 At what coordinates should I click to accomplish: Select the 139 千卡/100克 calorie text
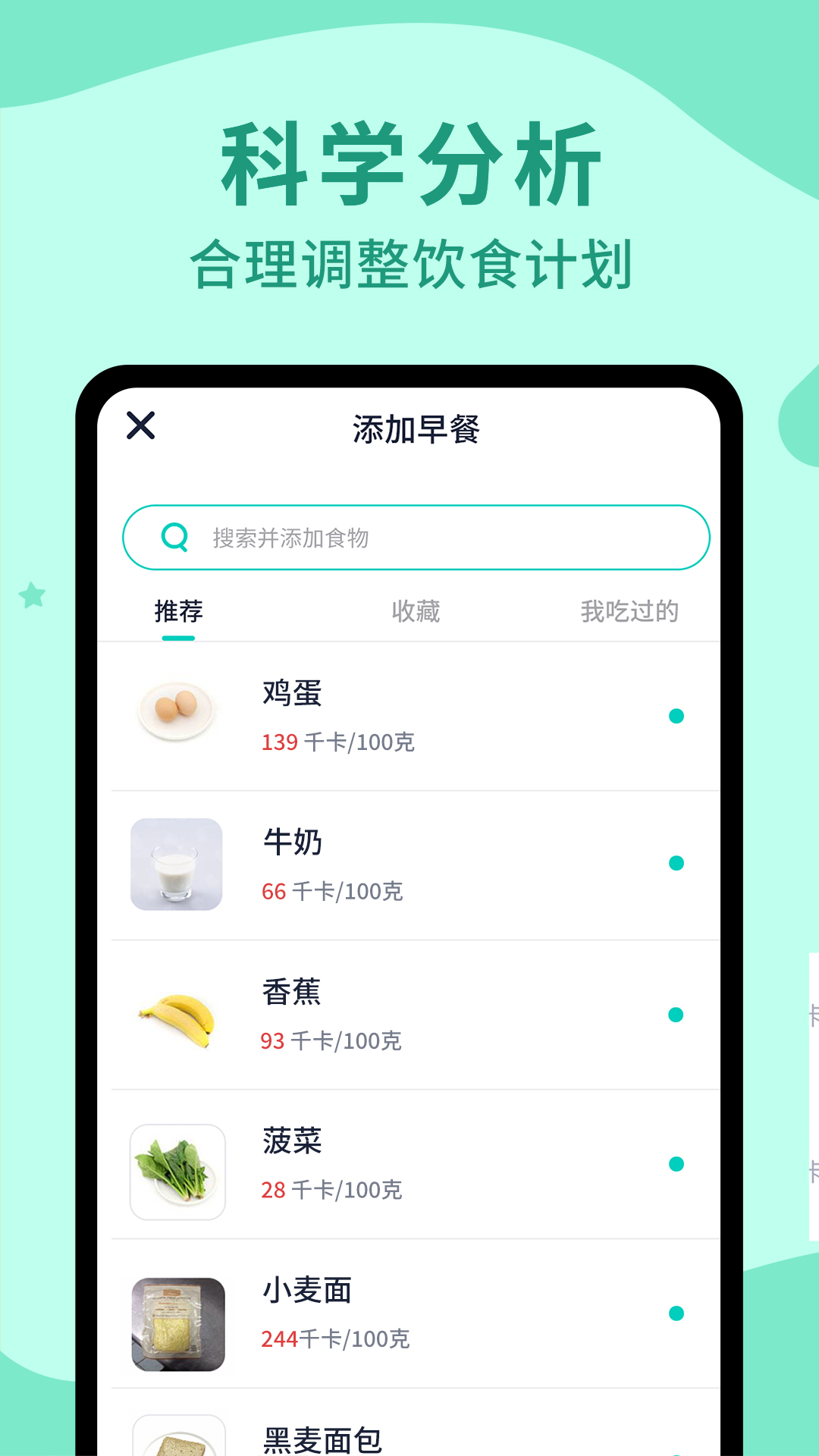pos(336,743)
